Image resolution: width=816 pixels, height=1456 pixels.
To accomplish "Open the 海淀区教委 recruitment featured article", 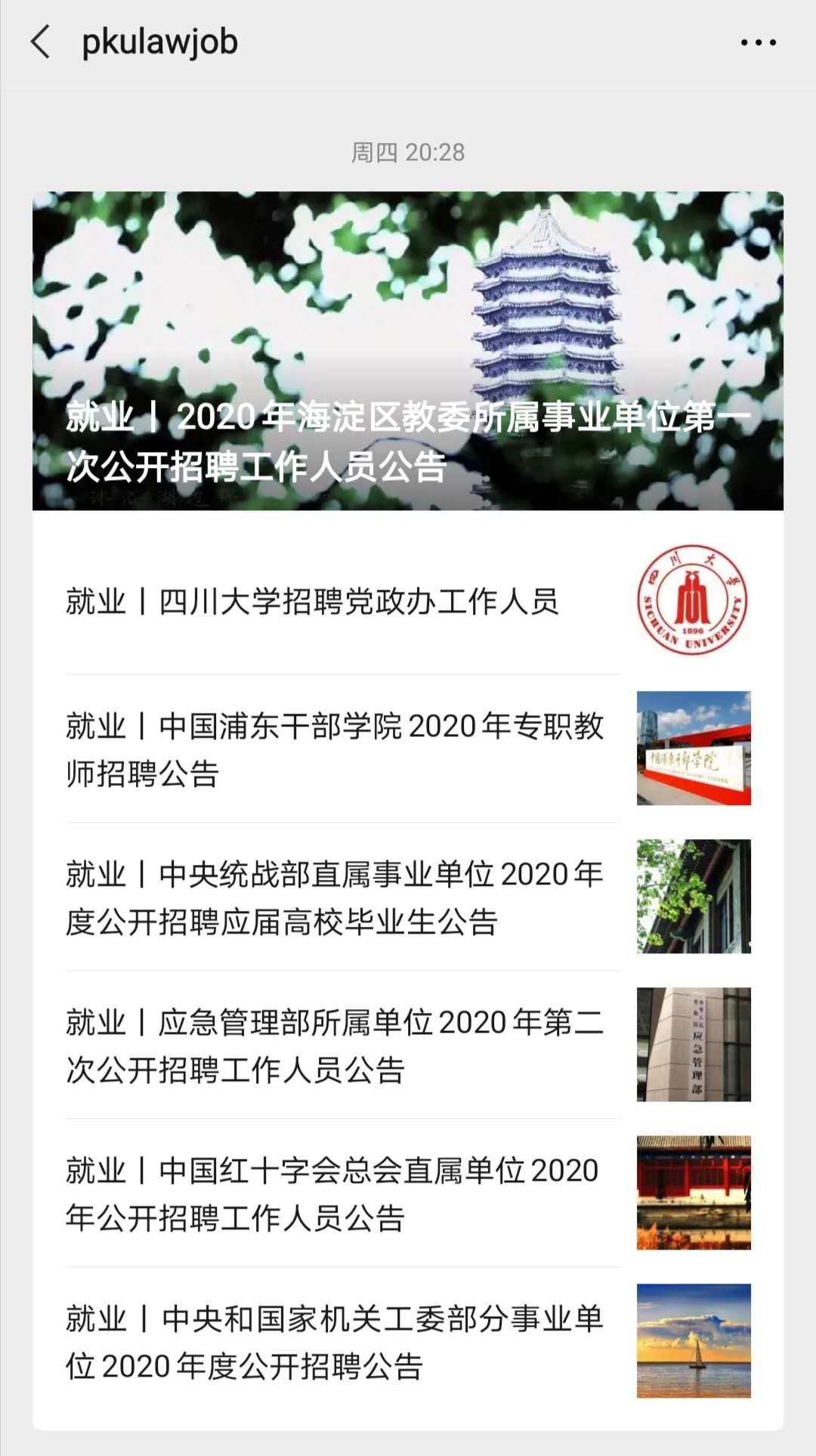I will (x=408, y=351).
